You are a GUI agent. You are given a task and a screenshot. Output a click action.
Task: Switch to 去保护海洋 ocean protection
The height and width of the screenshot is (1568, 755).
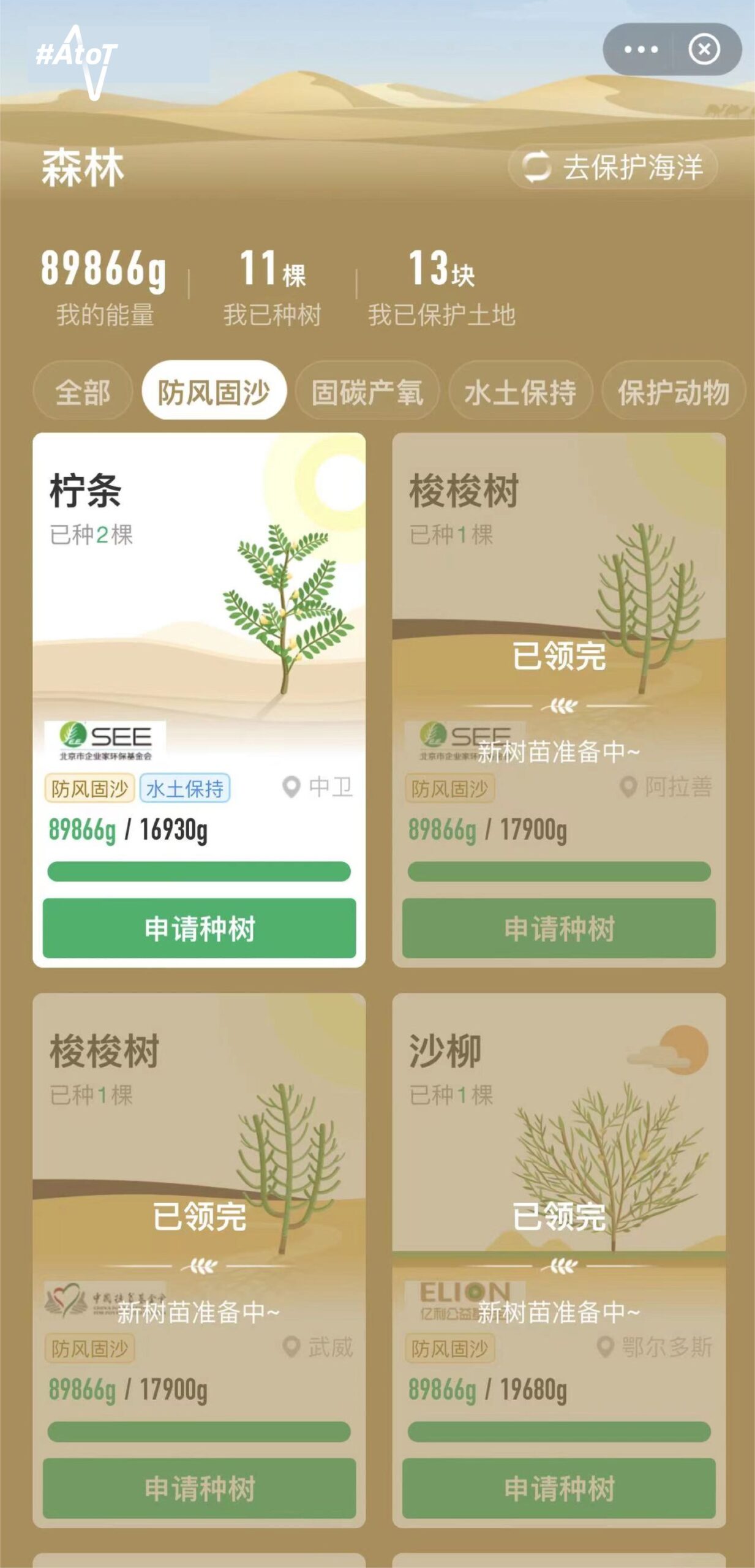pyautogui.click(x=613, y=167)
